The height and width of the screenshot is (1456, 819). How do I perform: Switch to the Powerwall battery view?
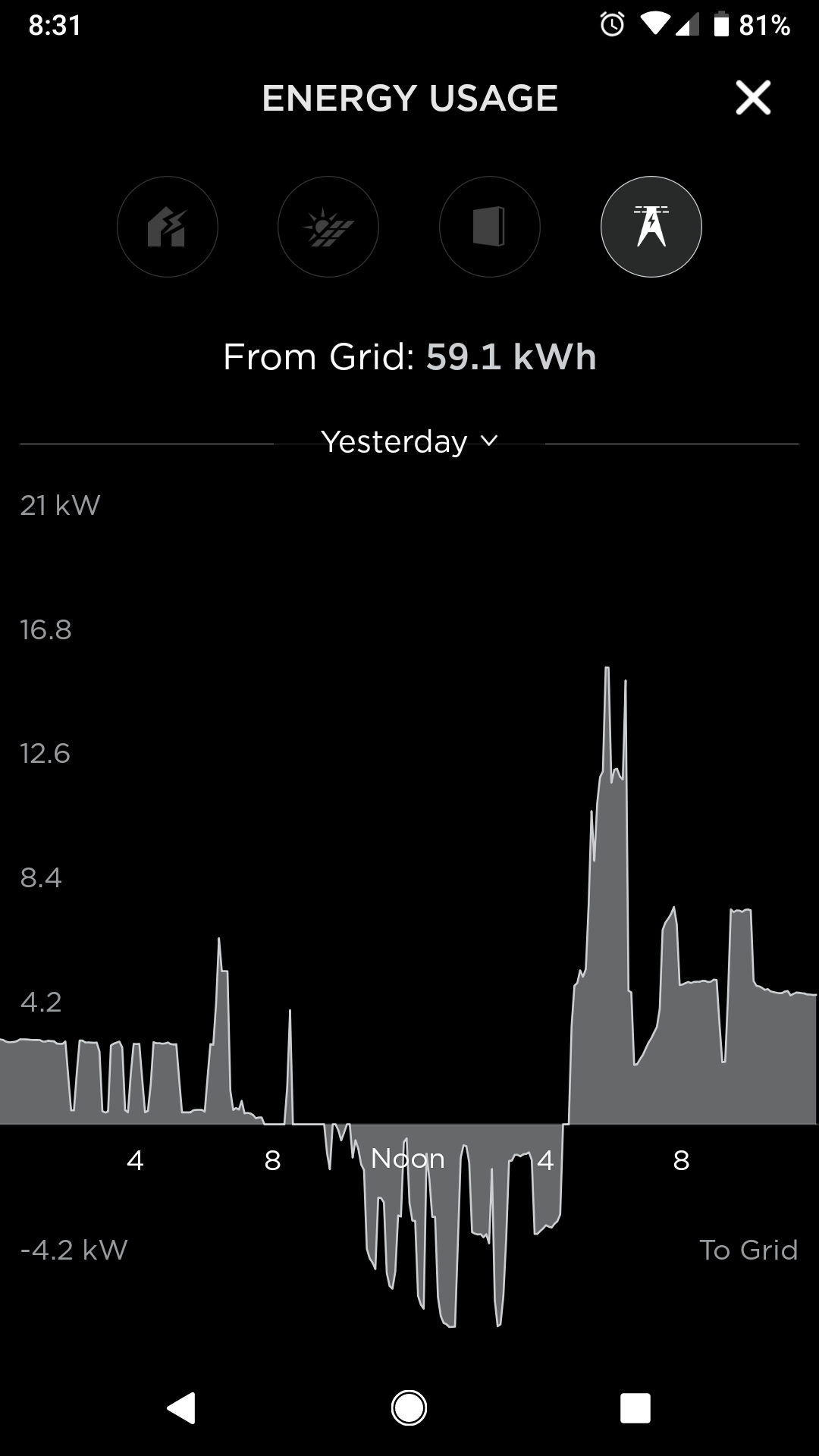[x=490, y=227]
